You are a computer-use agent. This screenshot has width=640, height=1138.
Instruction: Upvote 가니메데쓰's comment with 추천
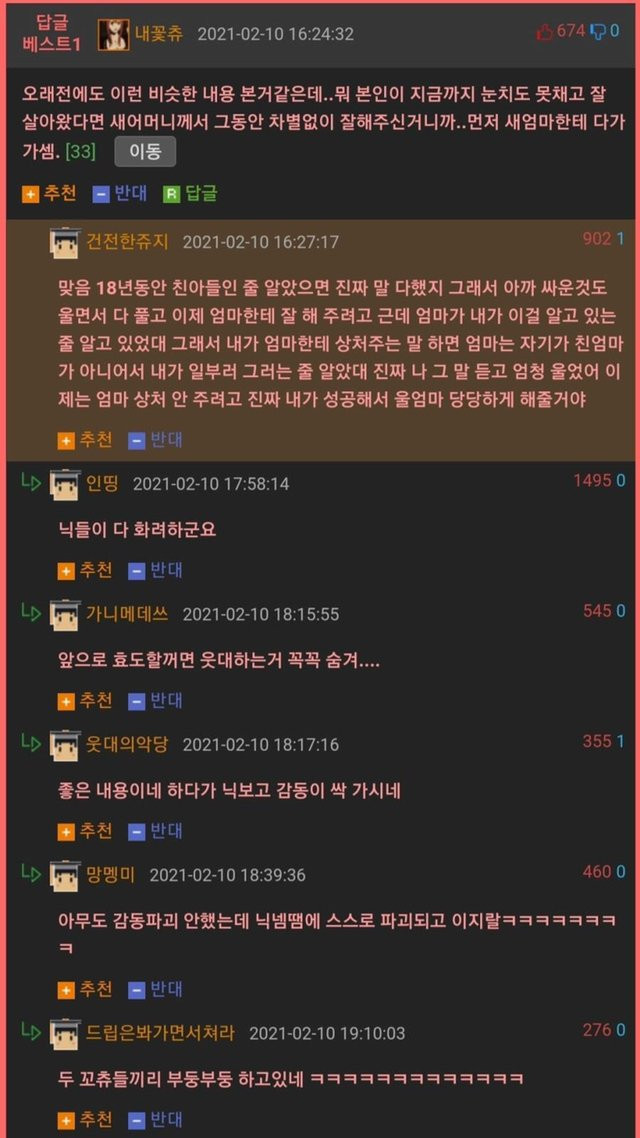point(85,700)
